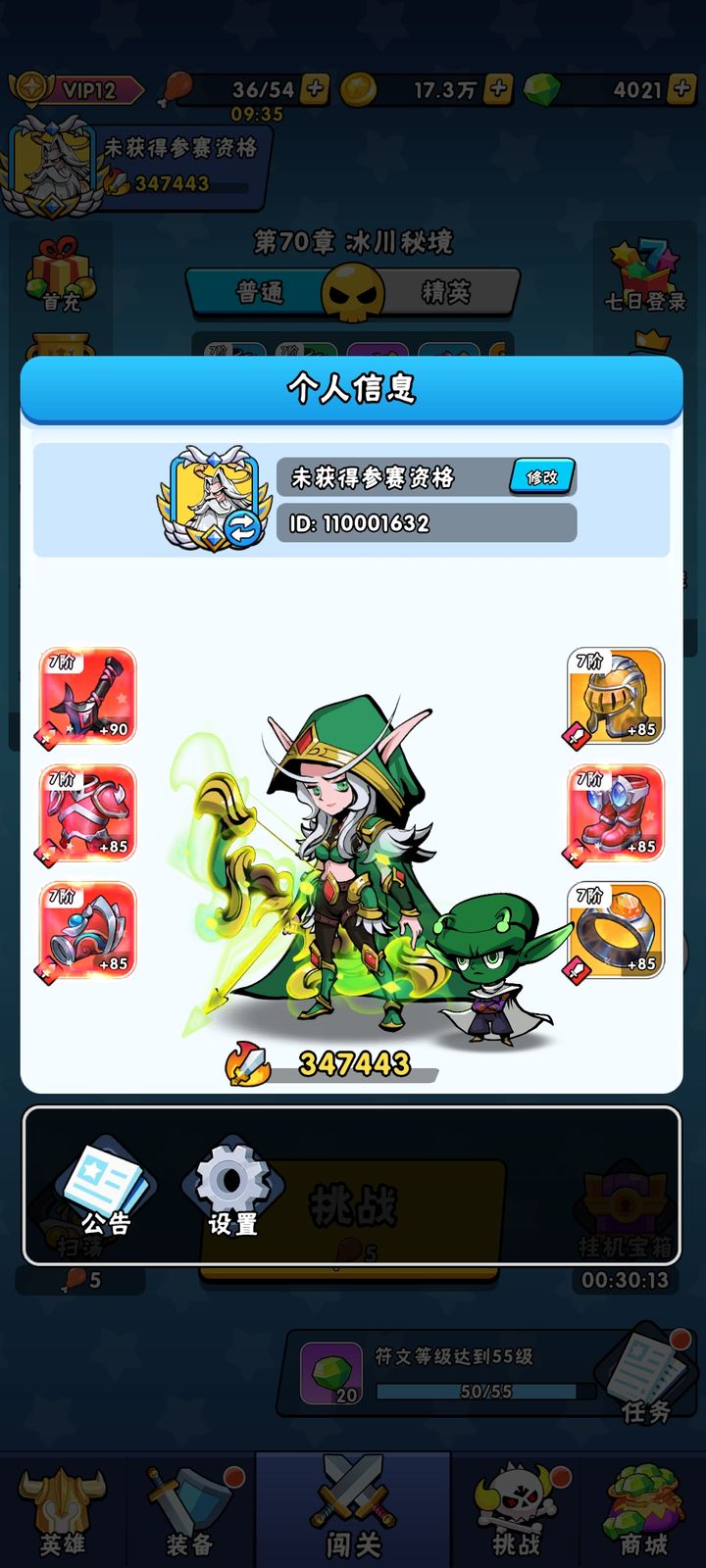Viewport: 706px width, 1568px height.
Task: Switch to the 挑战 tab
Action: point(516,1514)
